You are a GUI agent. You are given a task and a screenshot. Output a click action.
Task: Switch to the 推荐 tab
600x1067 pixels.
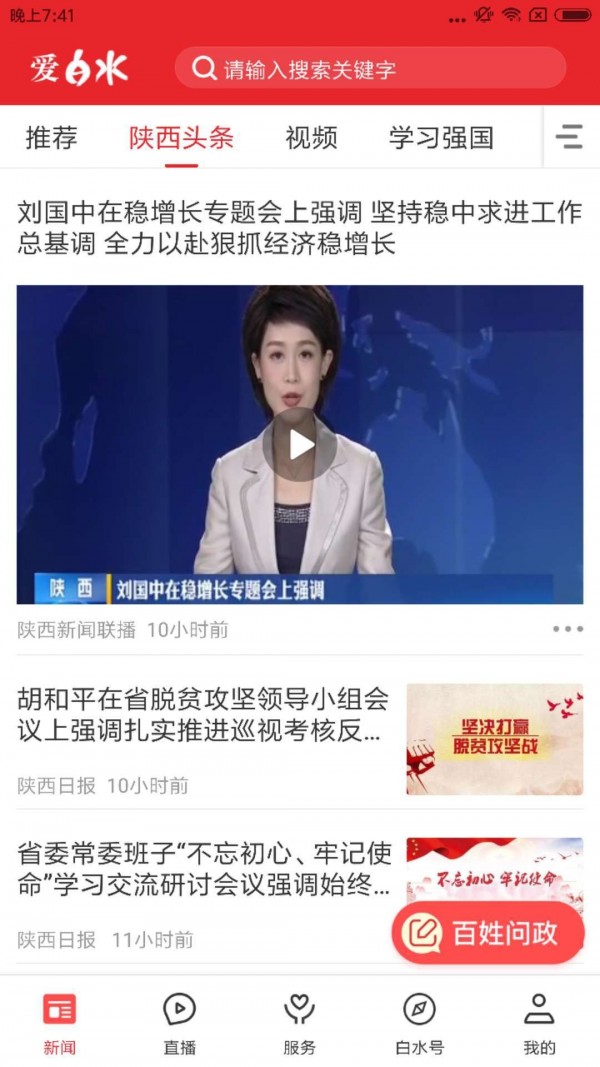point(51,137)
